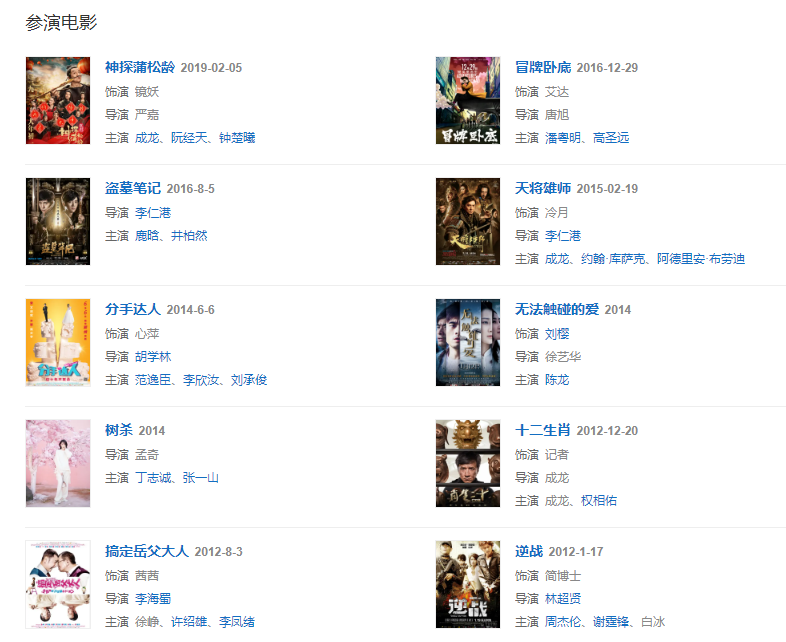This screenshot has height=642, width=786.
Task: Open the movie title link 逆战
Action: tap(529, 552)
